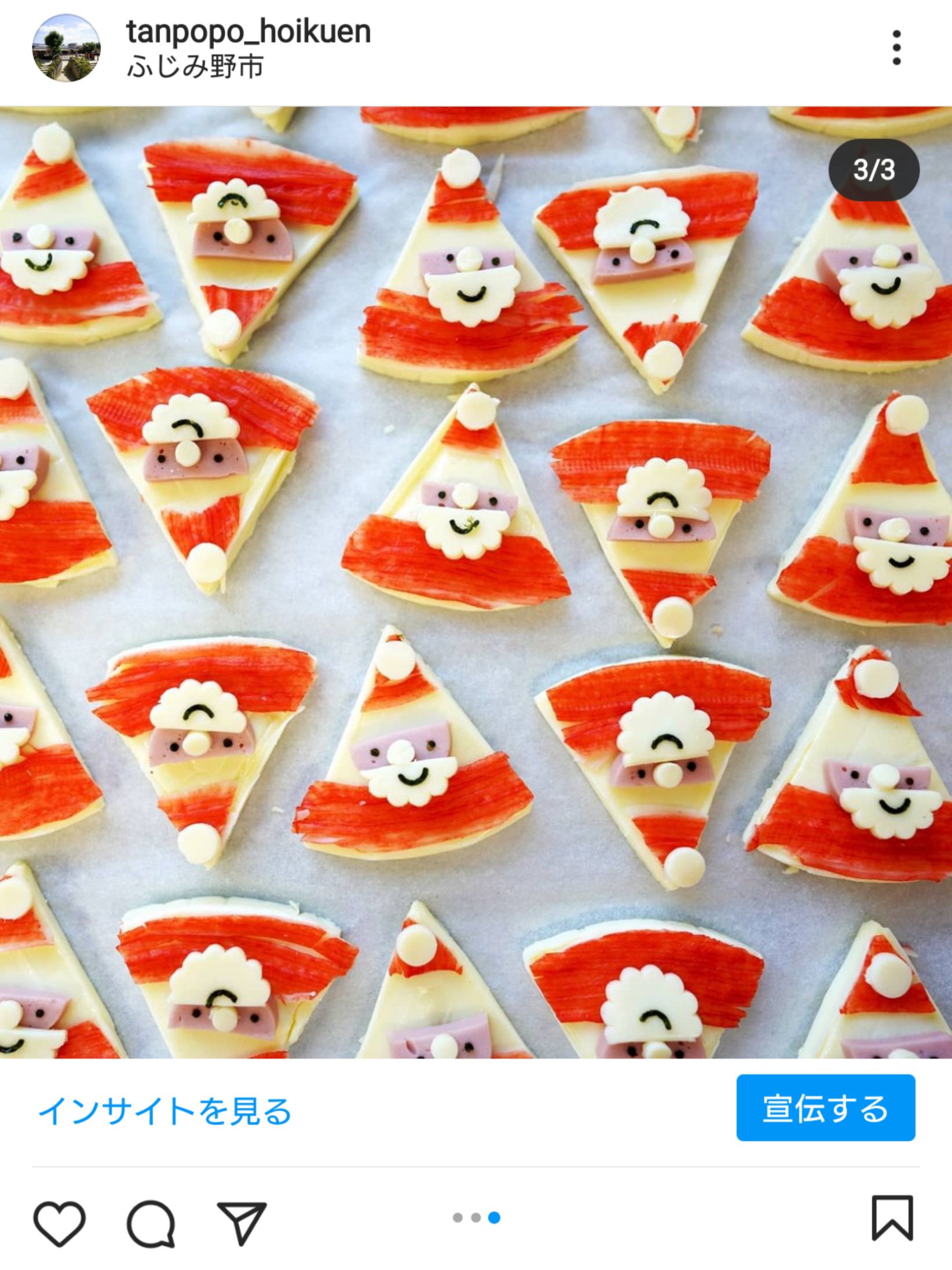Open the comments on this post
The image size is (952, 1270).
[x=151, y=1223]
